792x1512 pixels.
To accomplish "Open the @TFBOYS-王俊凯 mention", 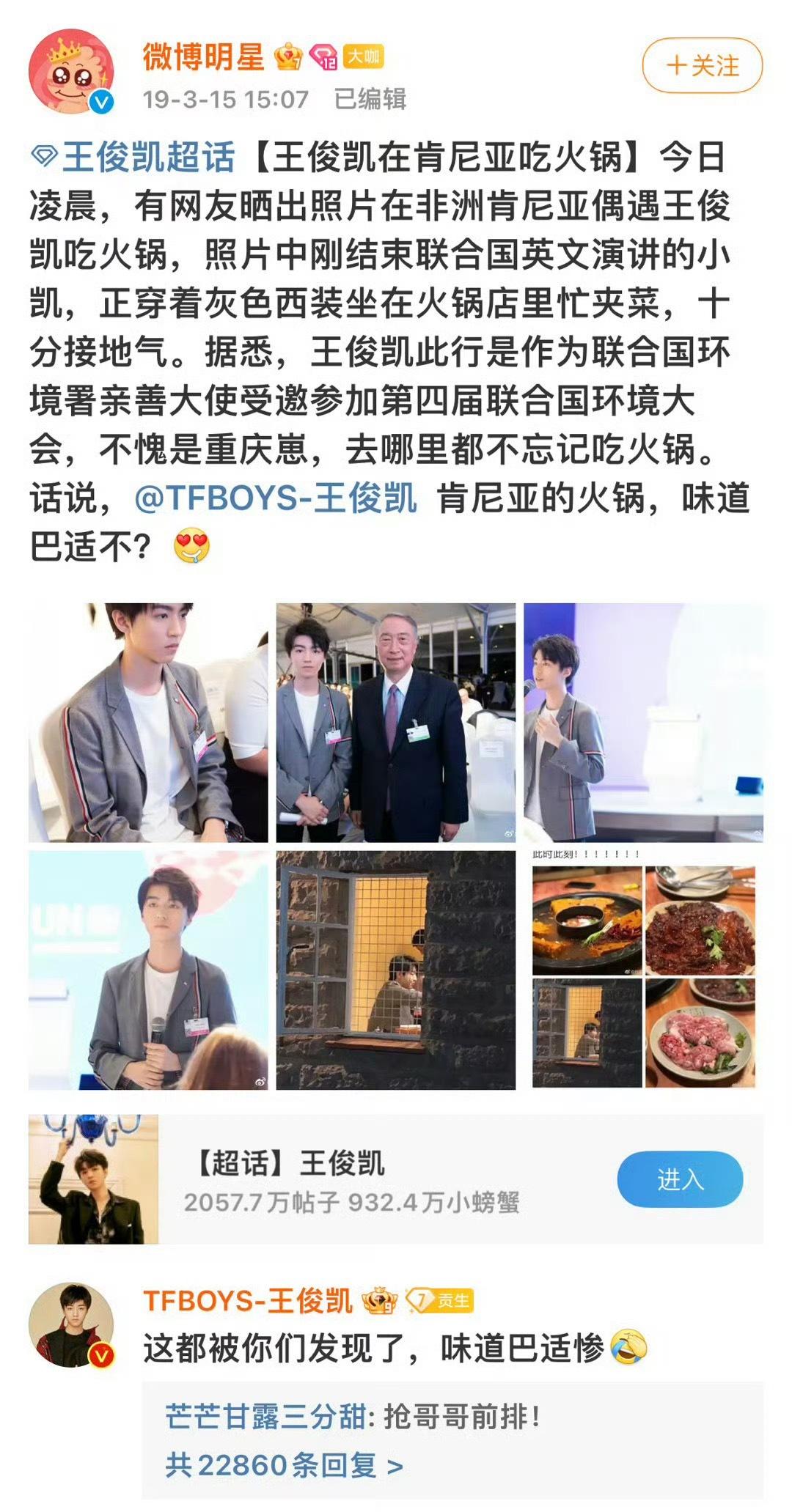I will click(x=276, y=498).
